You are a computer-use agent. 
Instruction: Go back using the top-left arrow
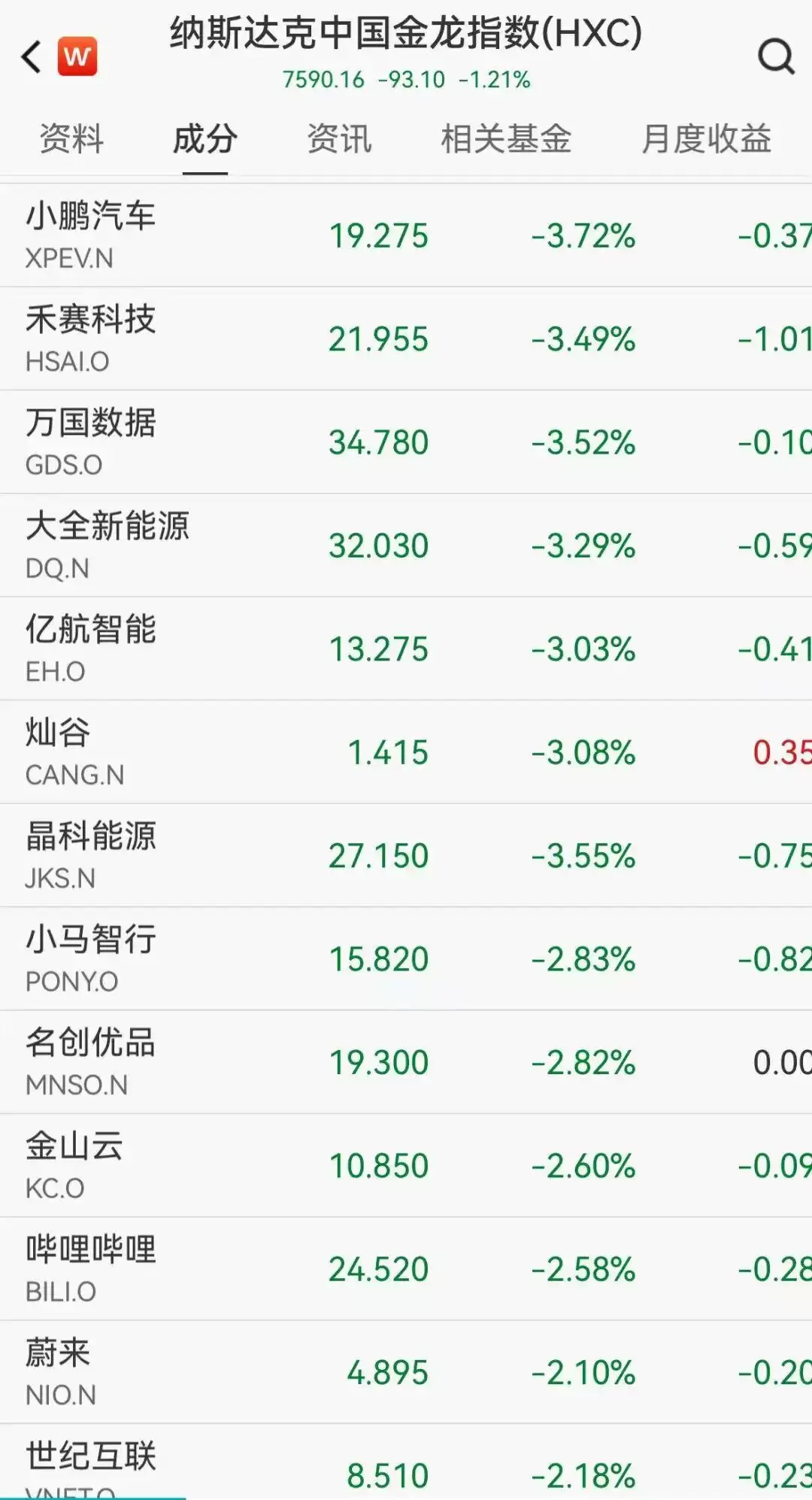(32, 57)
